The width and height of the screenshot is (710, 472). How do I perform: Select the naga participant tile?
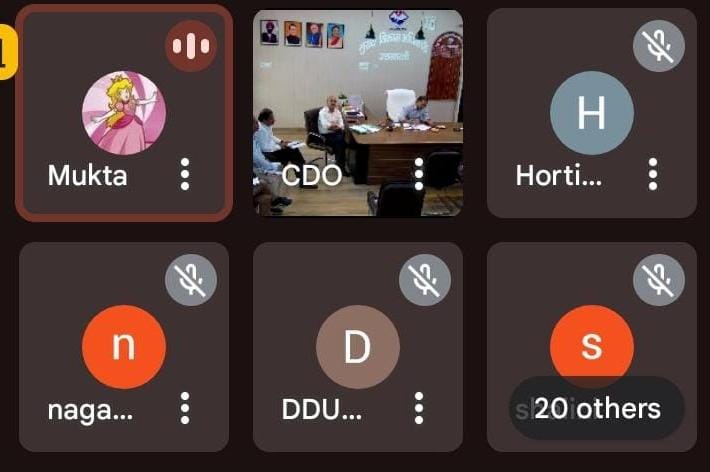click(124, 346)
